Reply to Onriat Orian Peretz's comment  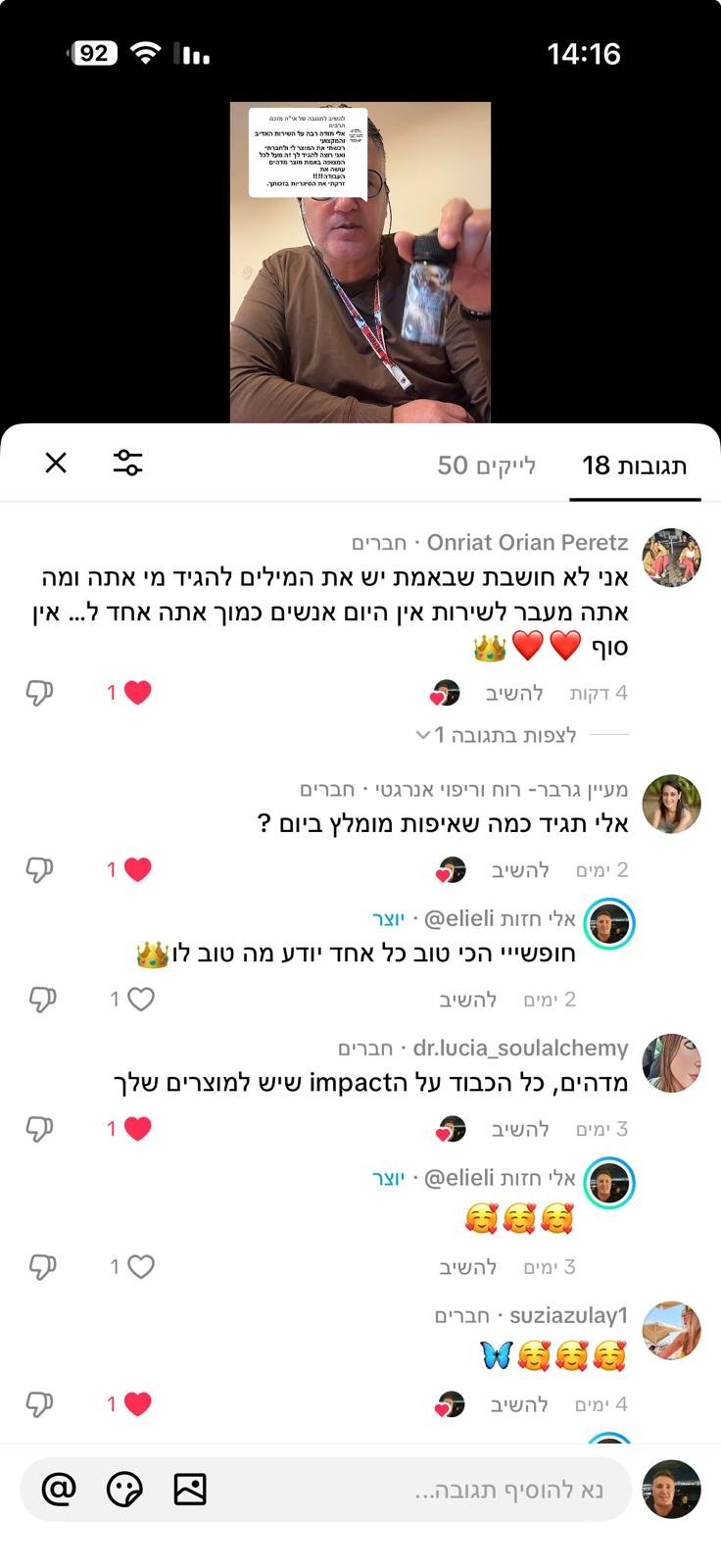pyautogui.click(x=514, y=693)
